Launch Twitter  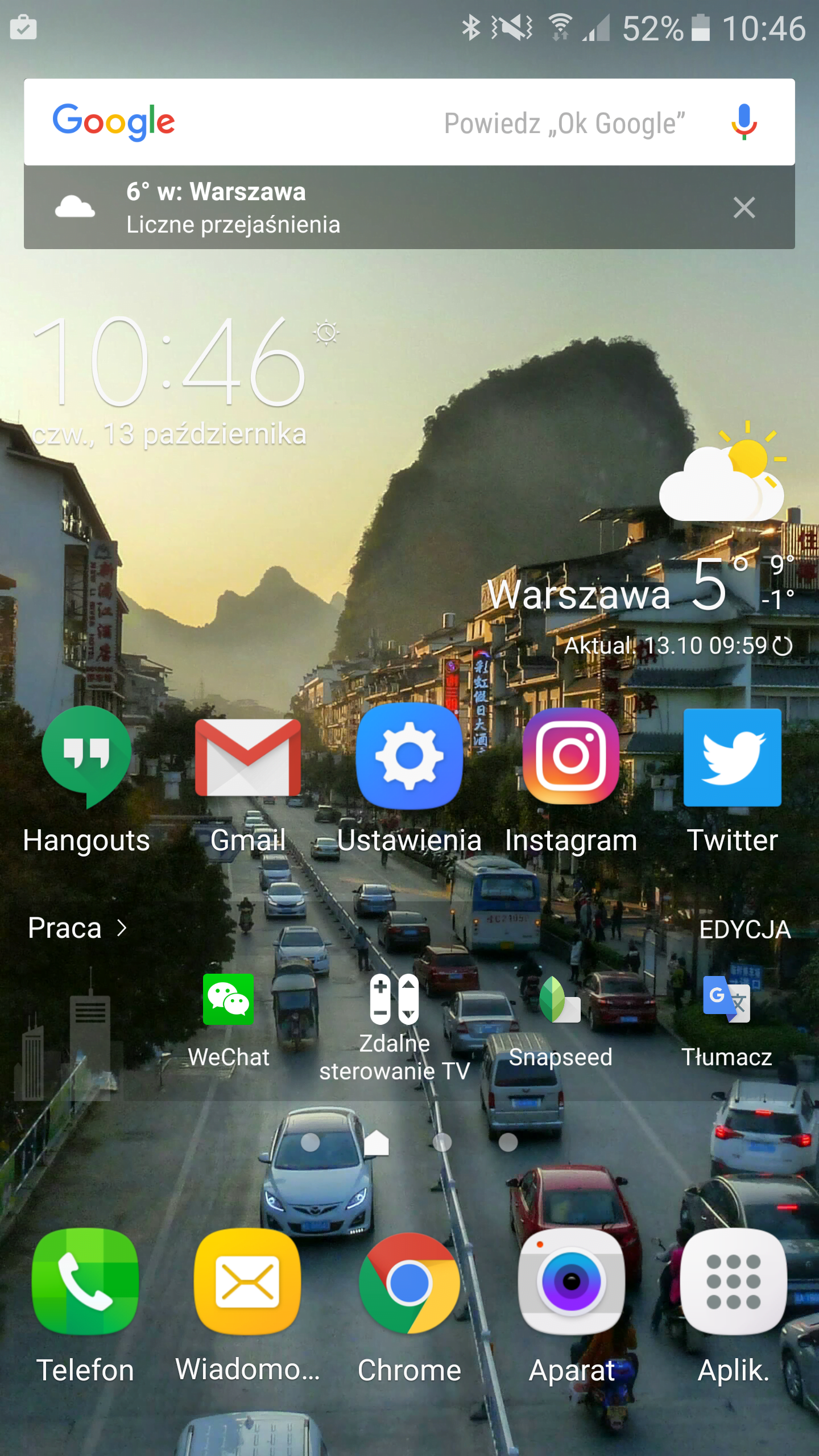(733, 780)
